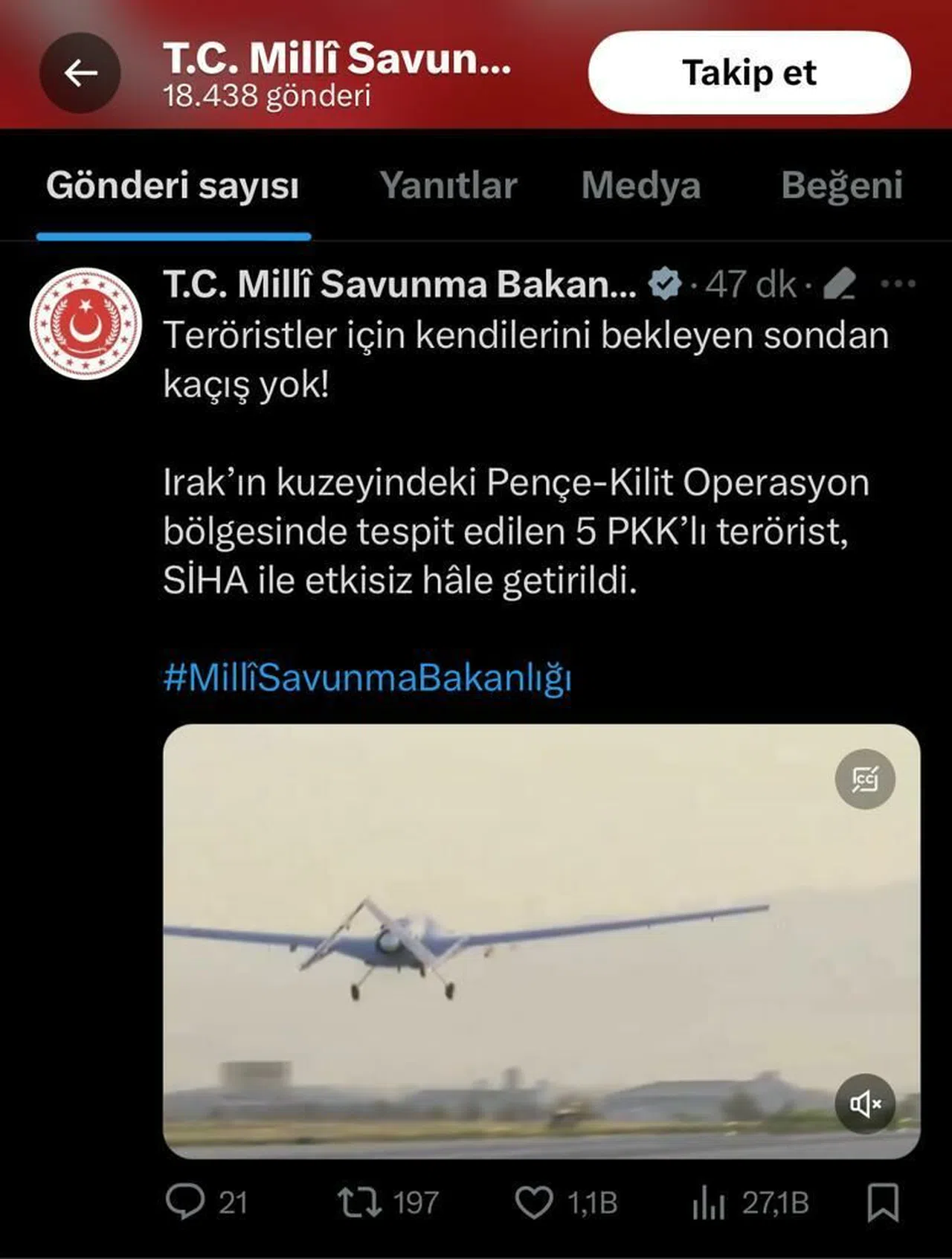The image size is (952, 1259).
Task: Play the drone video in the post
Action: (x=541, y=941)
